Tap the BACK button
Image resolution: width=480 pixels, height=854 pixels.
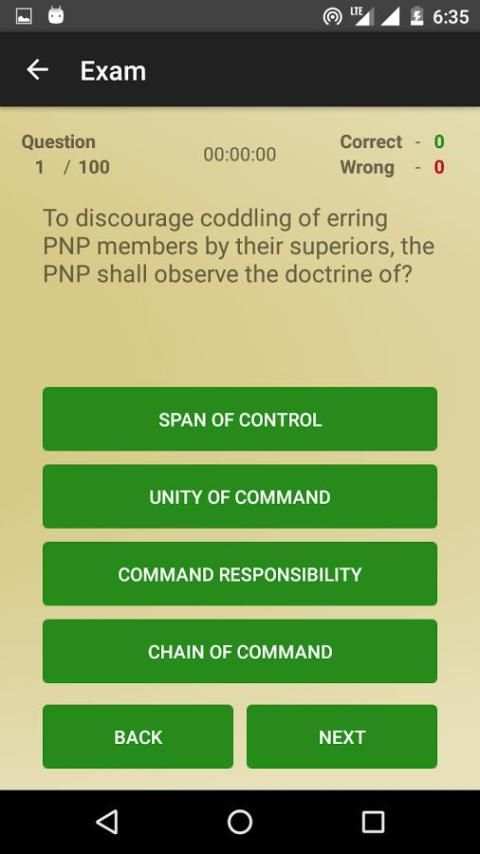[138, 736]
